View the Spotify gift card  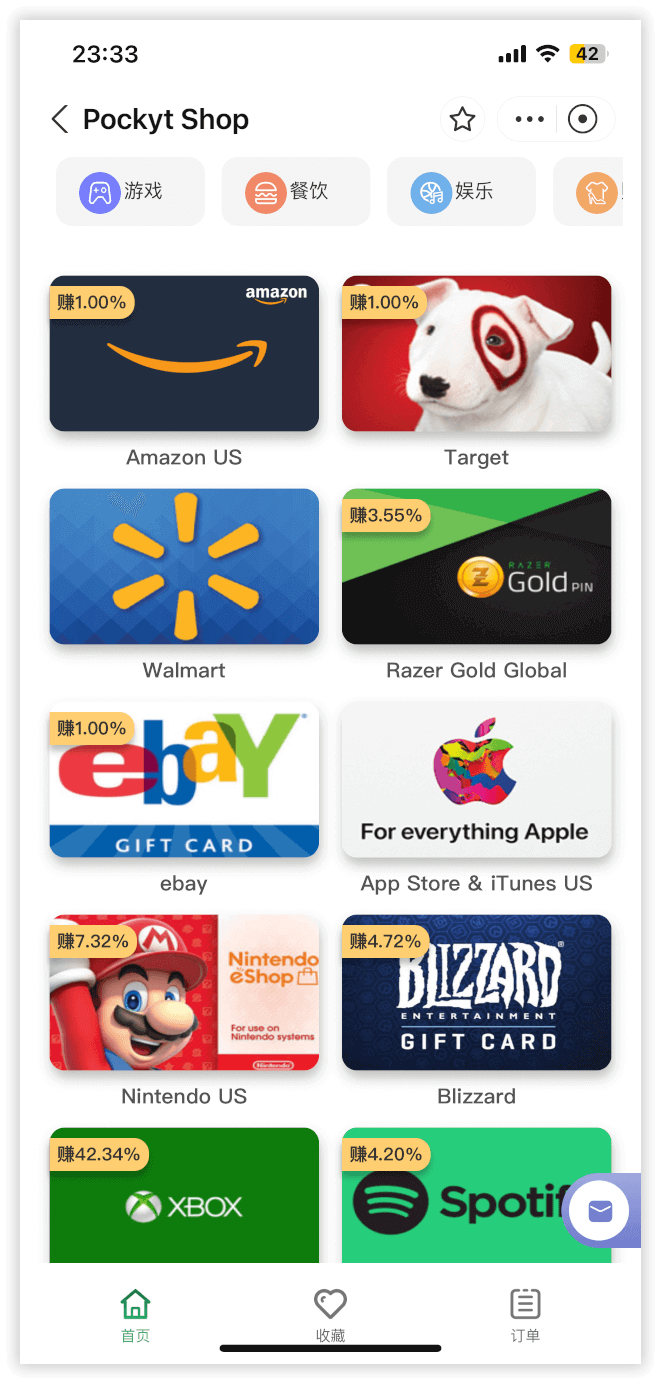[x=450, y=1200]
